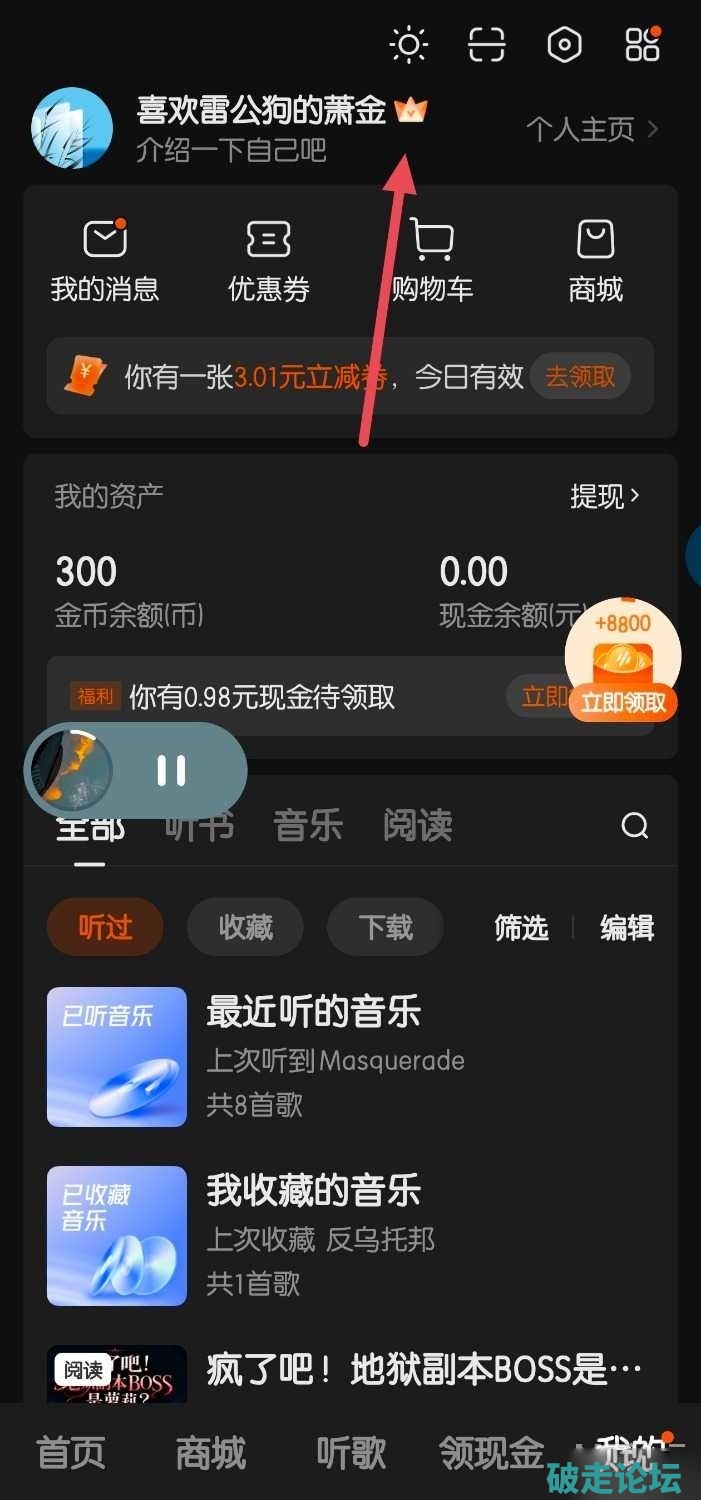701x1500 pixels.
Task: Claim coupon via 去领取 button
Action: tap(581, 377)
